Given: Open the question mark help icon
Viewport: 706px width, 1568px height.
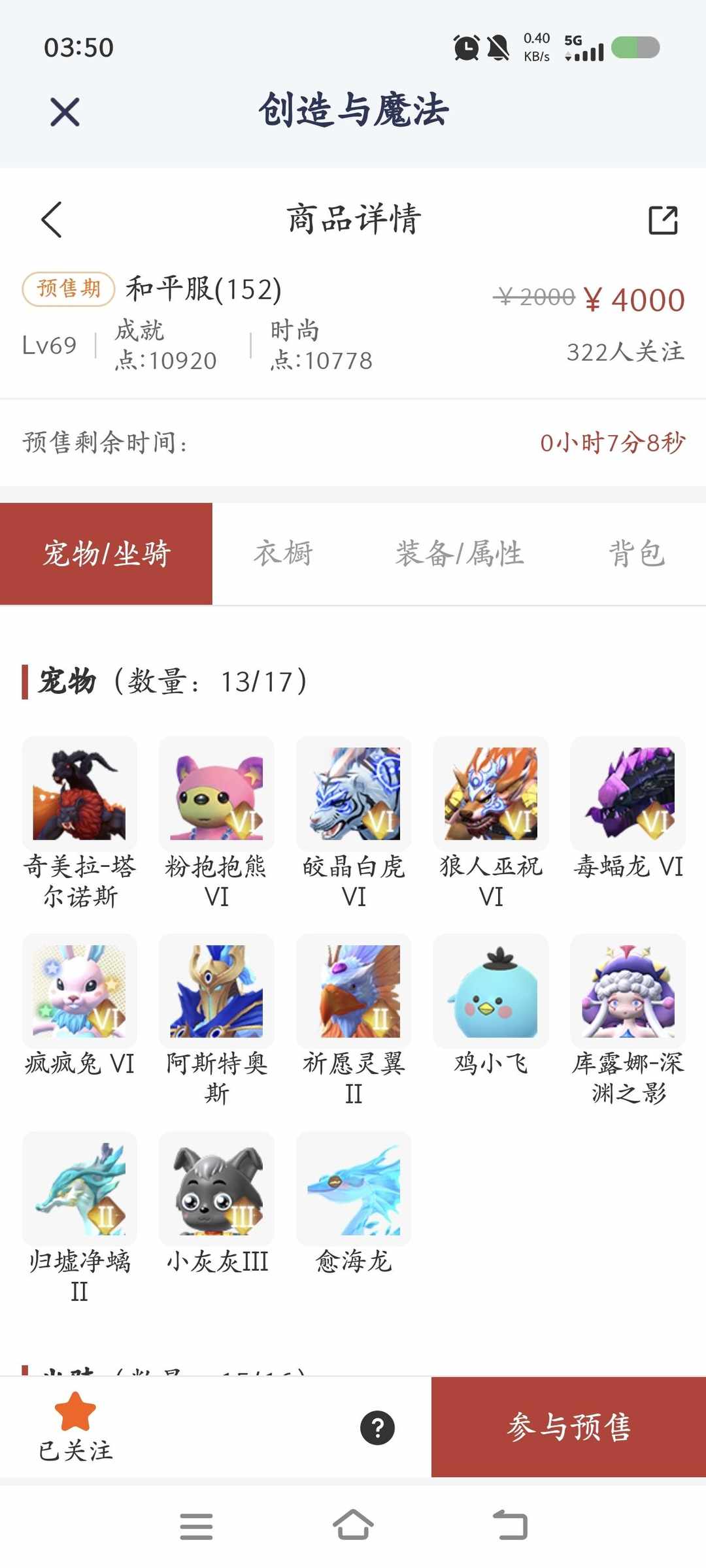Looking at the screenshot, I should [376, 1427].
